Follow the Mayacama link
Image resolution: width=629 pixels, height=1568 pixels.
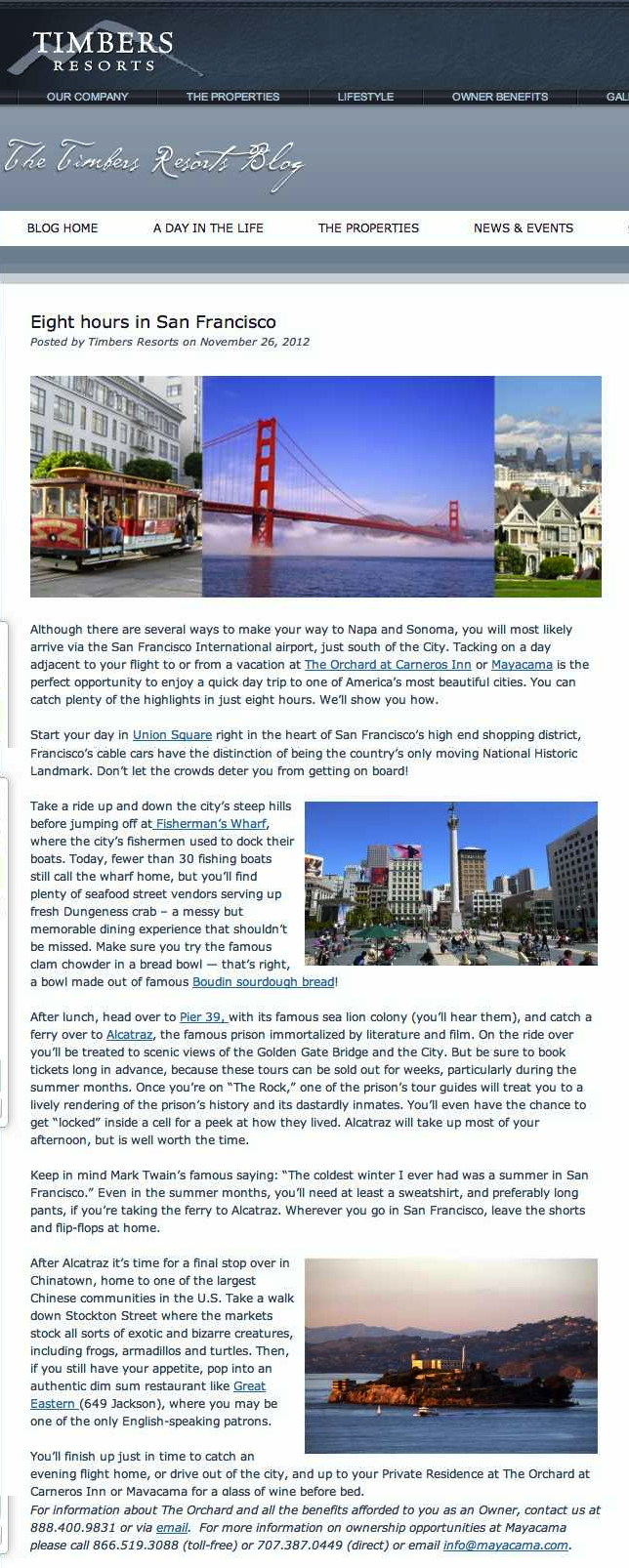[522, 665]
